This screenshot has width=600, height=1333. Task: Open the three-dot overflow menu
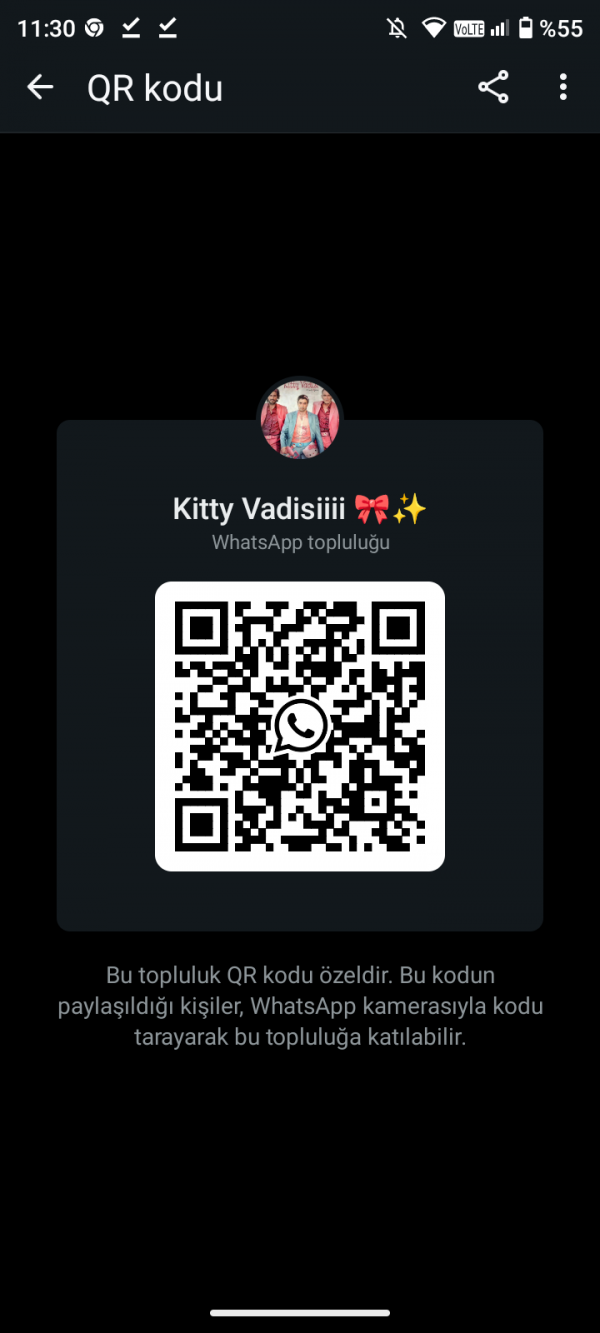click(563, 88)
